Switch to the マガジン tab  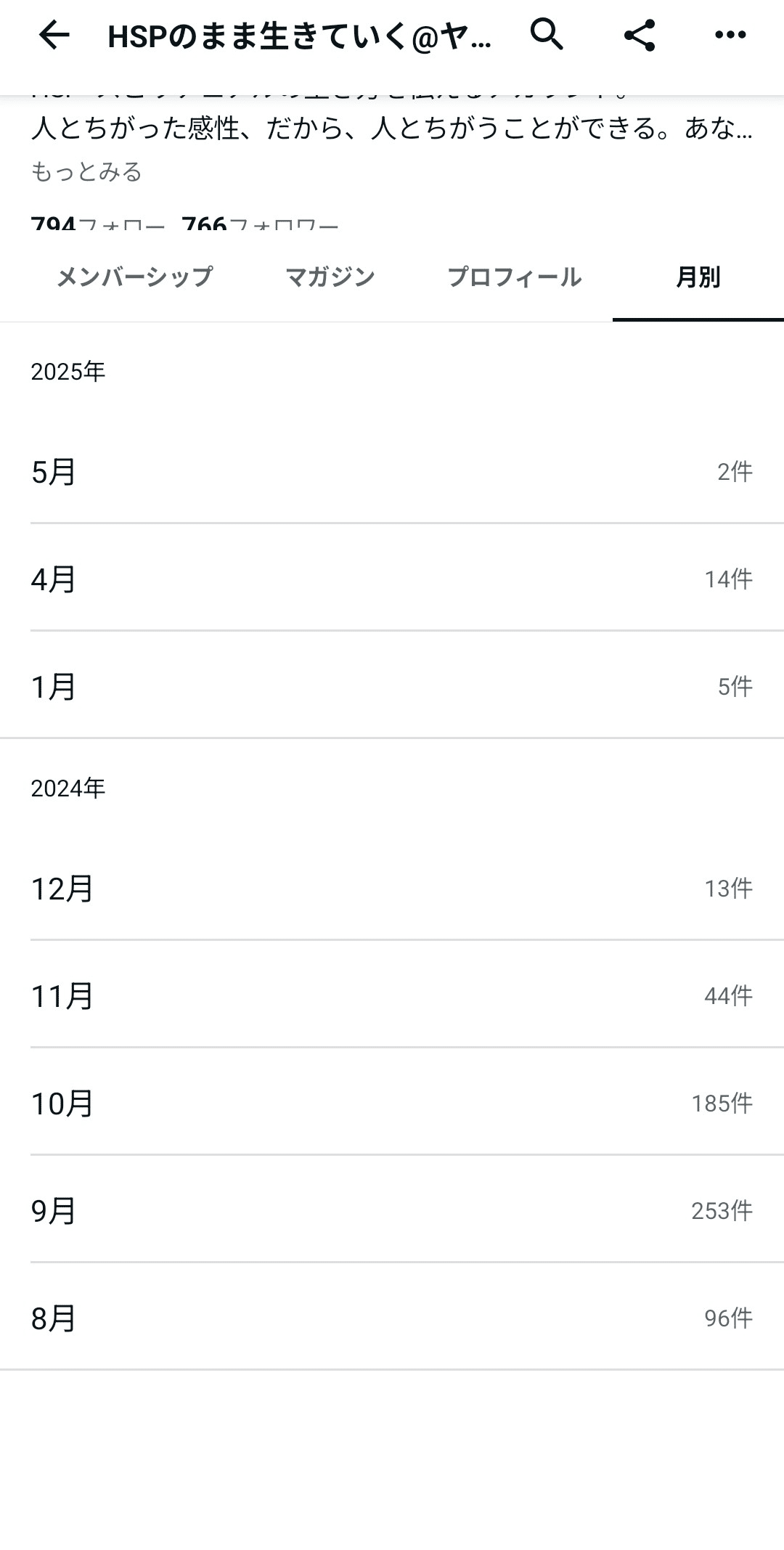[x=330, y=277]
